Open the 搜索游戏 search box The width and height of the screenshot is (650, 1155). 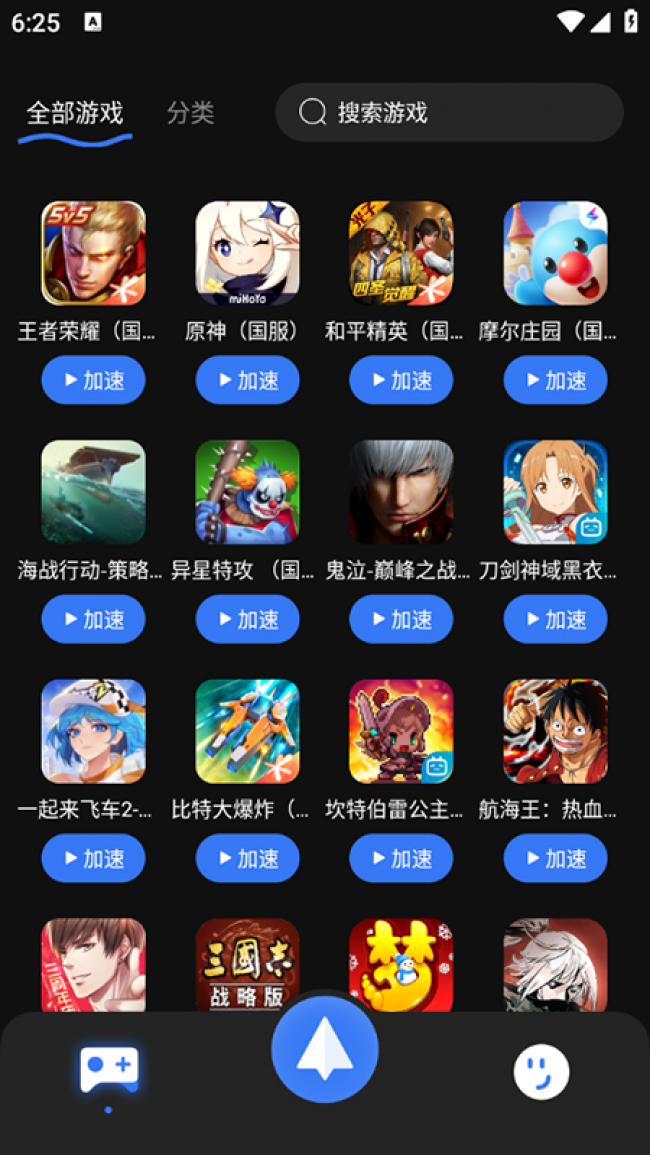[449, 112]
